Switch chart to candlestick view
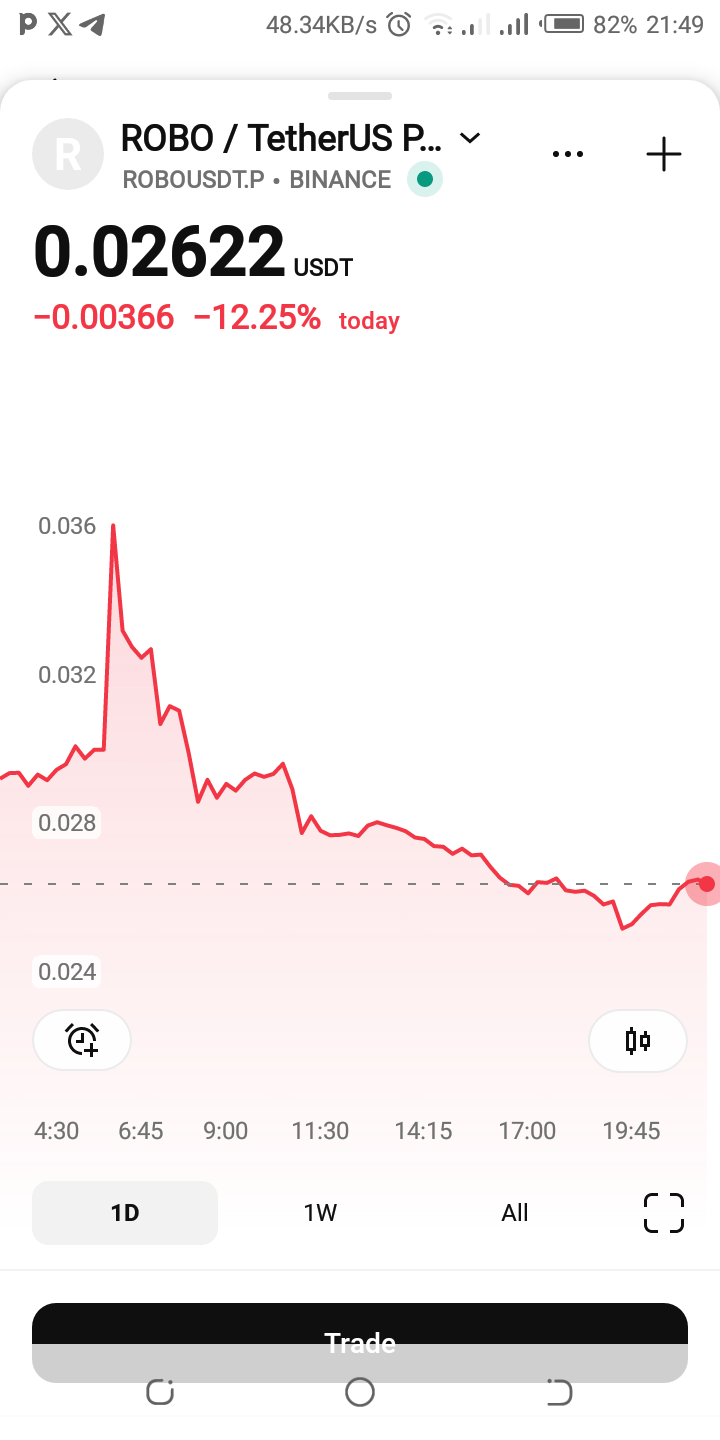This screenshot has width=720, height=1440. point(637,1041)
